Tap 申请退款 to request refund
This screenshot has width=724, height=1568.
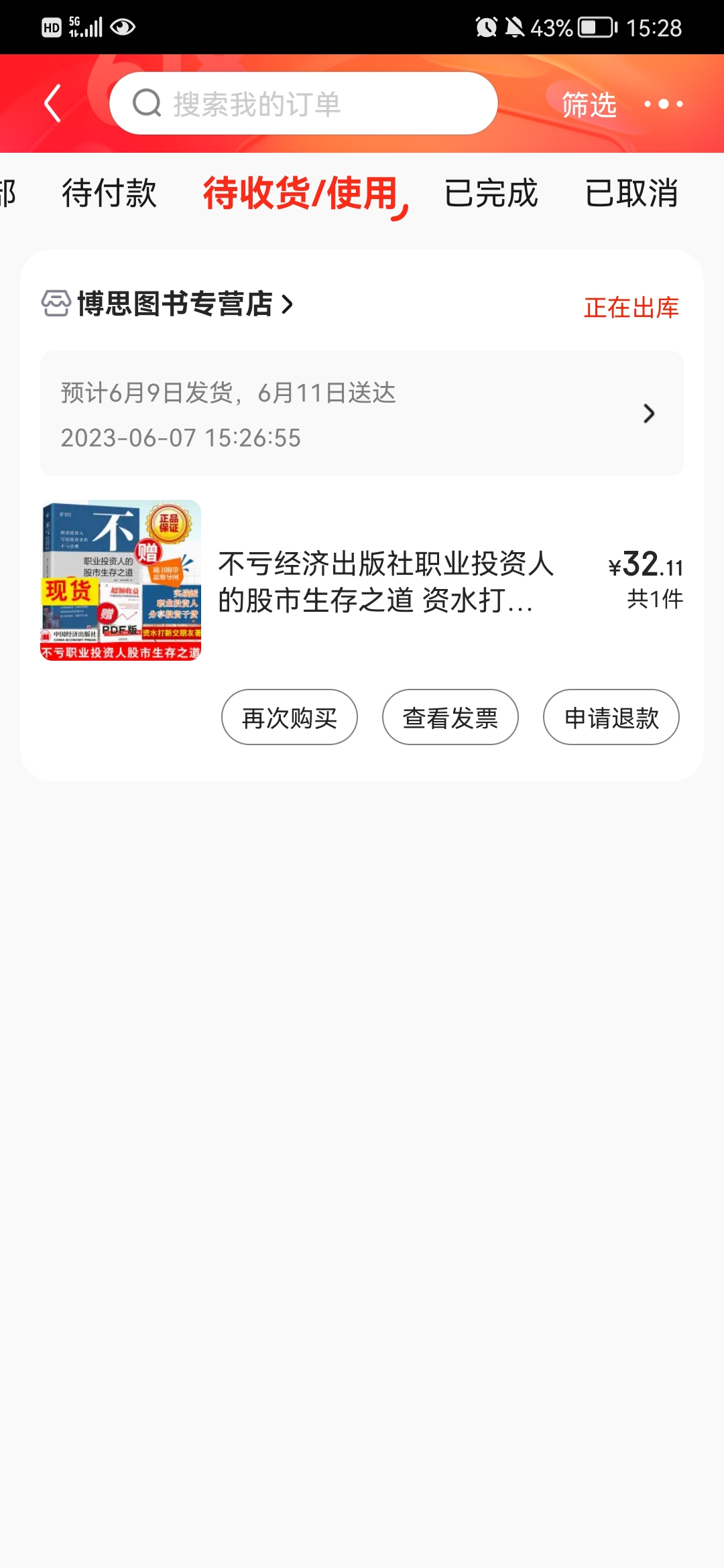tap(611, 718)
